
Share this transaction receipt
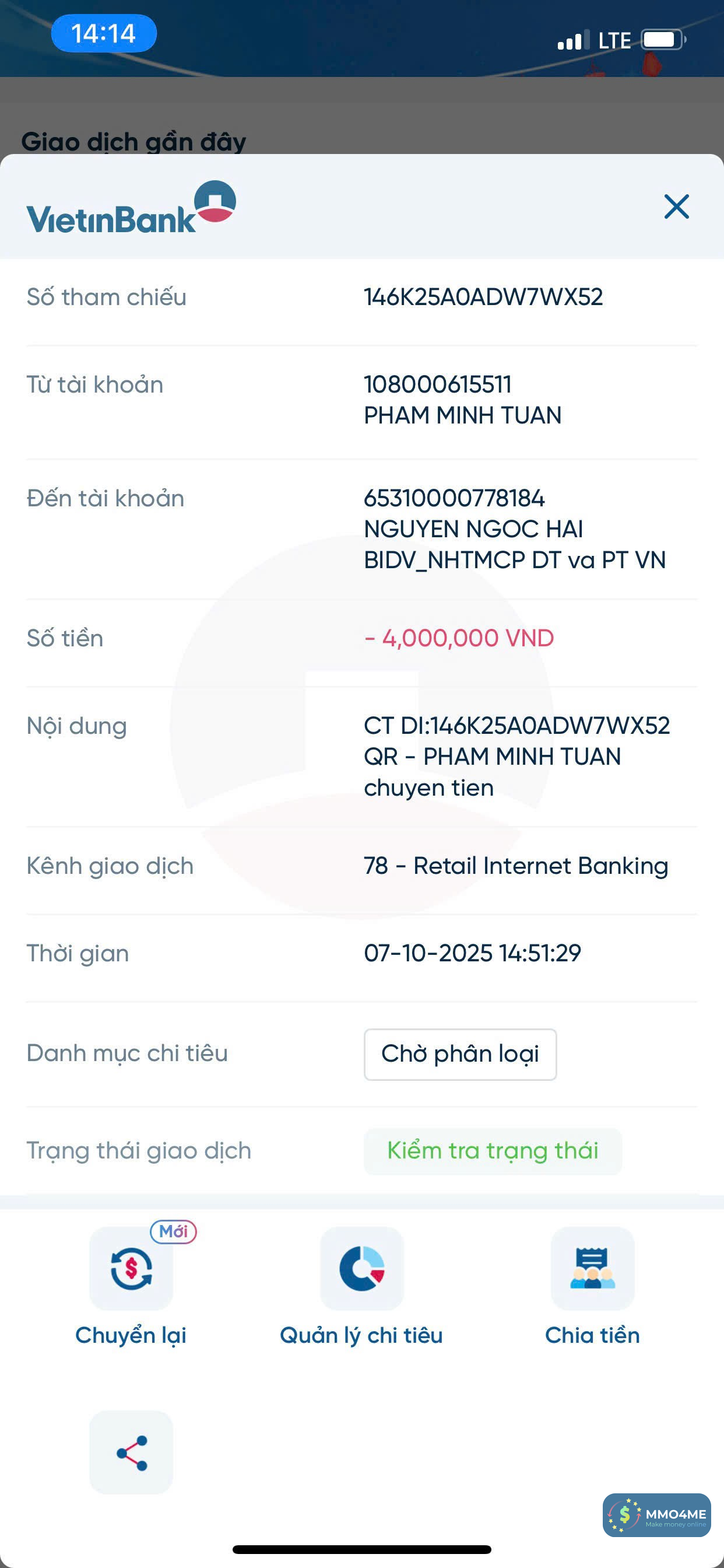coord(131,1452)
